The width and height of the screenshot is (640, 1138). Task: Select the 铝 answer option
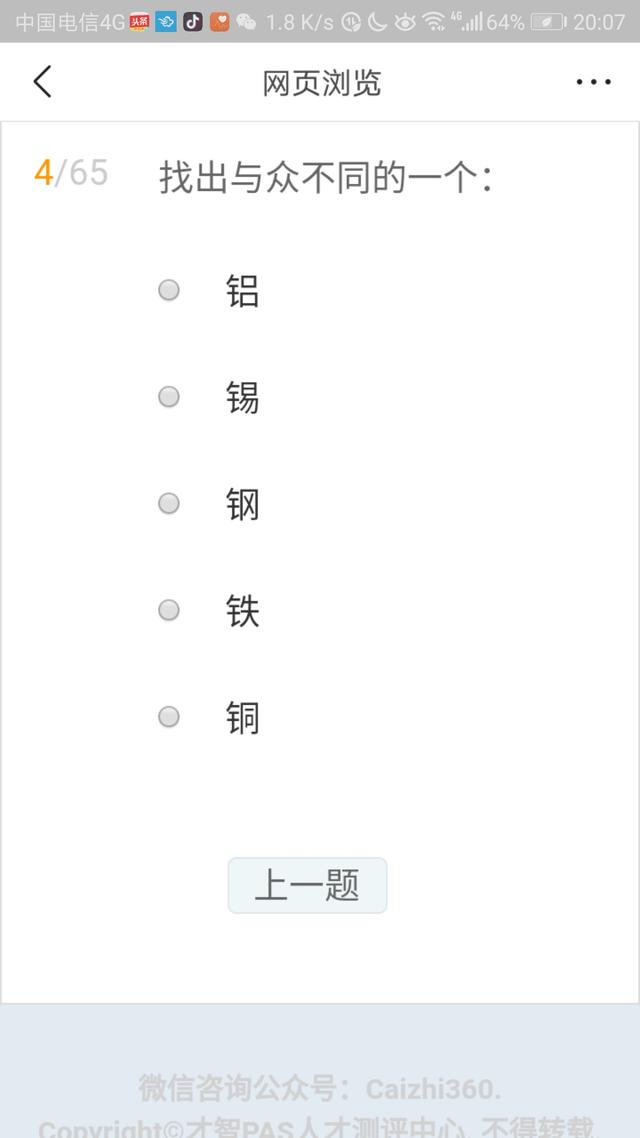coord(169,290)
